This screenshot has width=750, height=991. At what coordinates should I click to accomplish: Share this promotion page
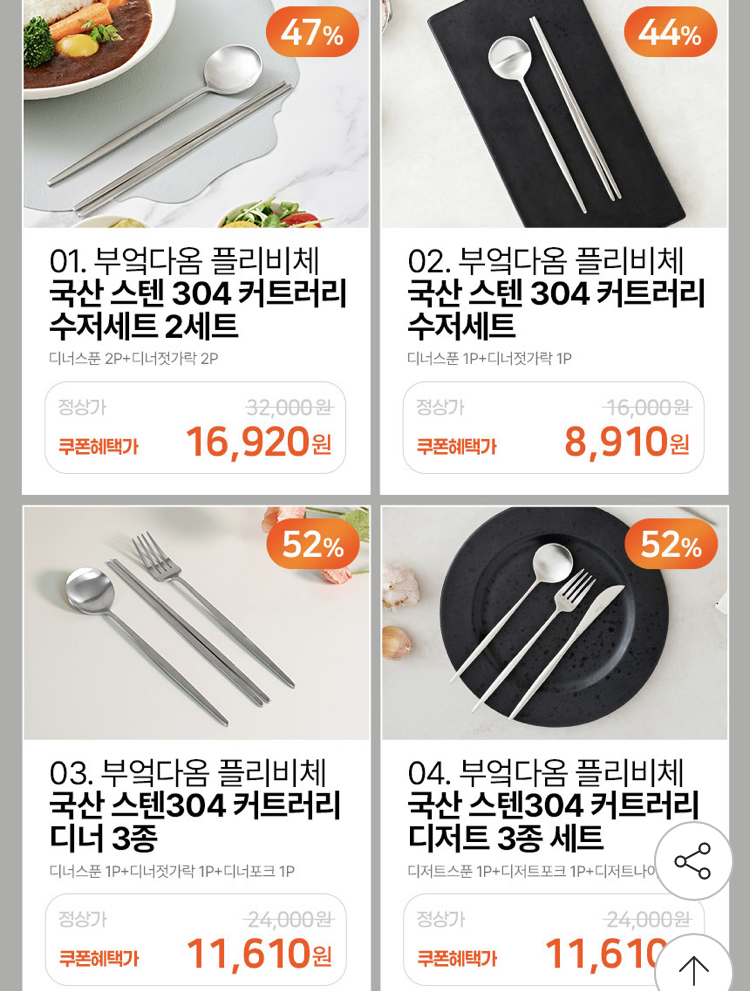pos(692,861)
